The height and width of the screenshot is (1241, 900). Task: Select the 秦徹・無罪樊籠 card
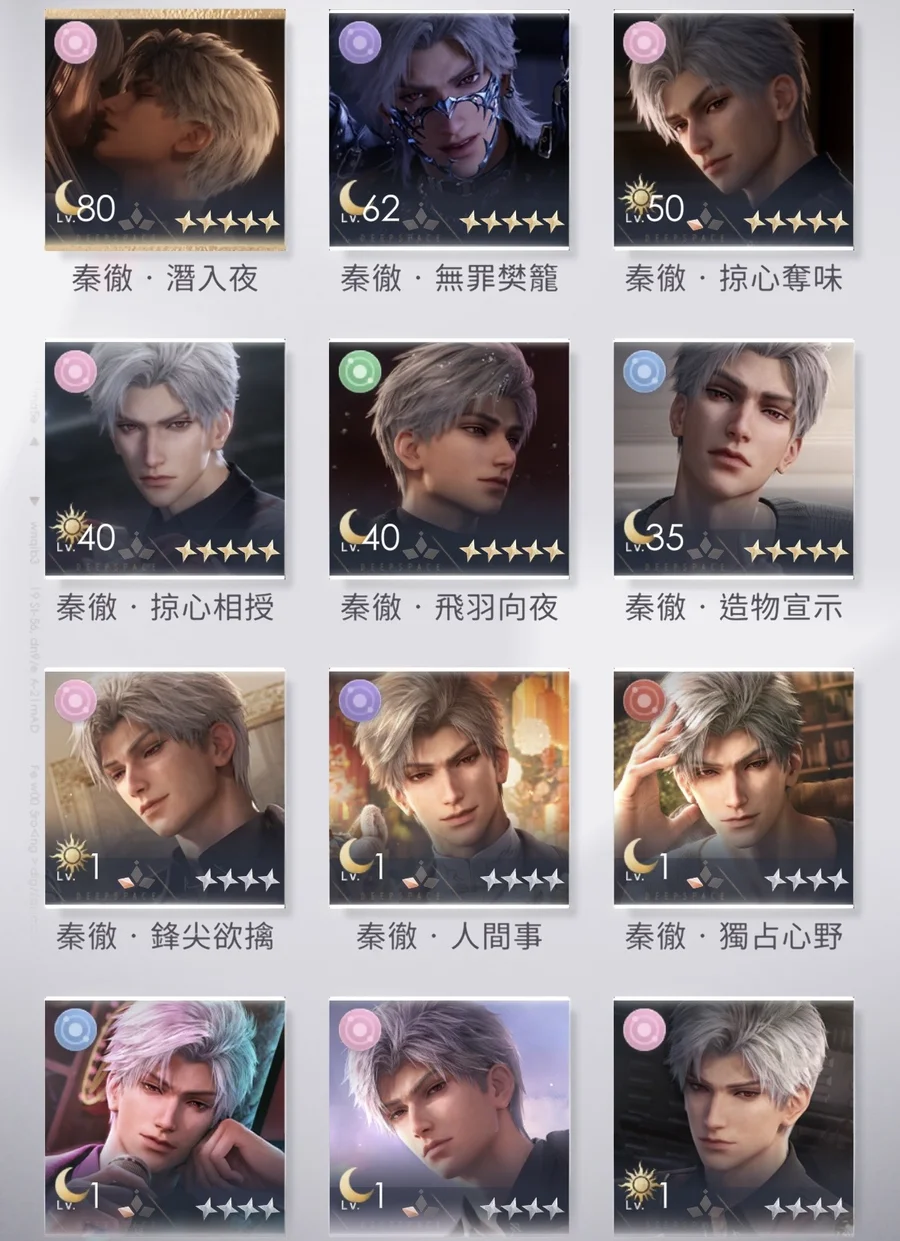[x=449, y=130]
